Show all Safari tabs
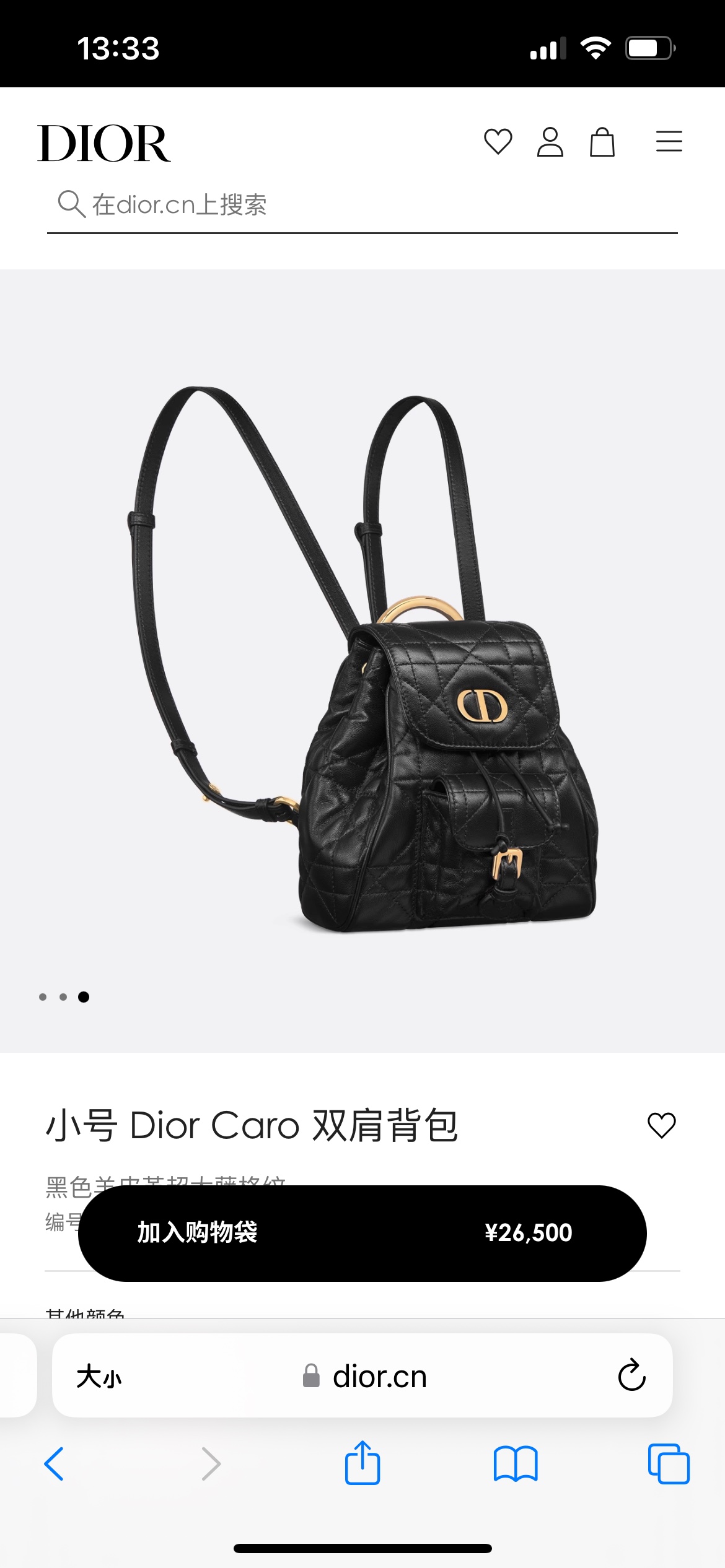This screenshot has width=725, height=1568. coord(668,1464)
